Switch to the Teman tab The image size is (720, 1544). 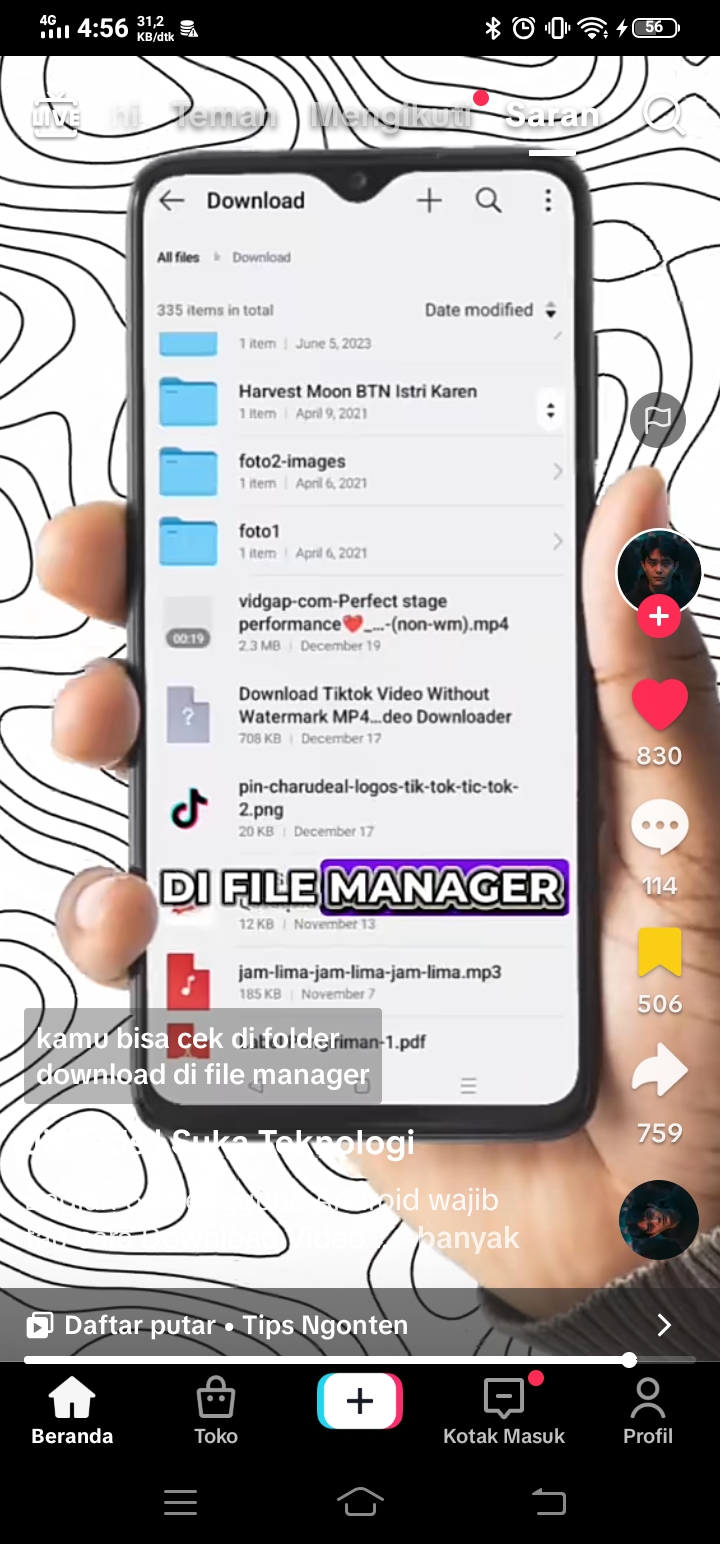click(224, 116)
